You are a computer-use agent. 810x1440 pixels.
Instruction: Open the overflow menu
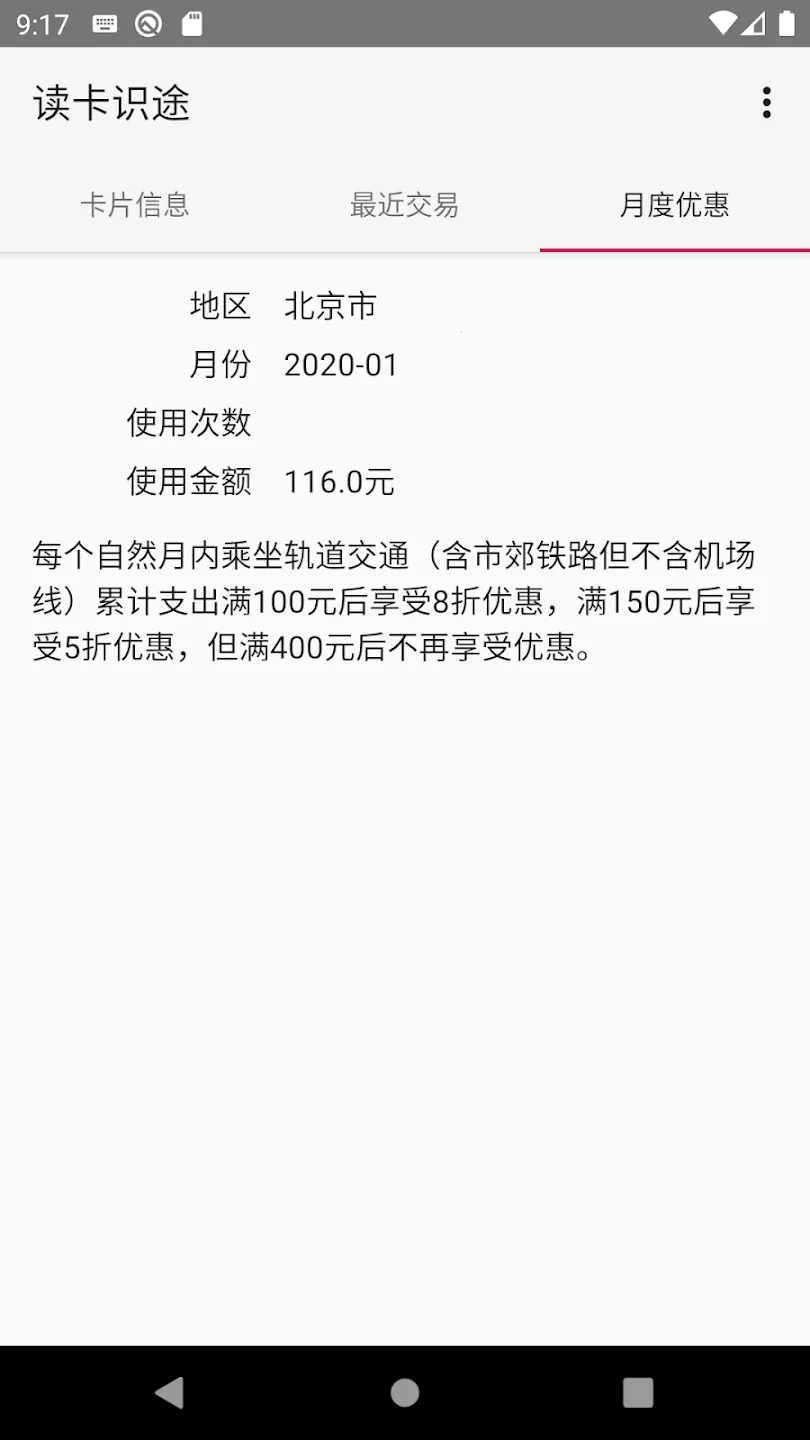[x=766, y=102]
